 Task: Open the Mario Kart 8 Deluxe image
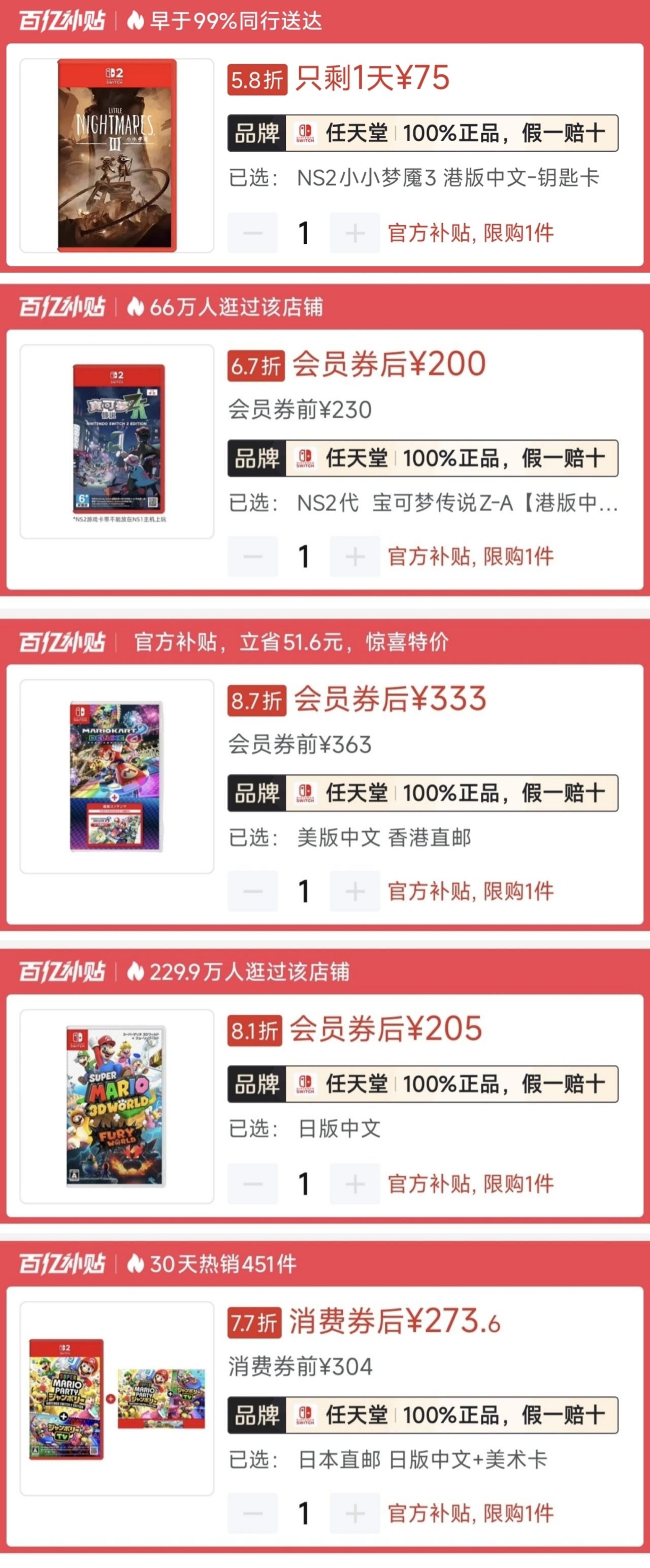[x=117, y=776]
